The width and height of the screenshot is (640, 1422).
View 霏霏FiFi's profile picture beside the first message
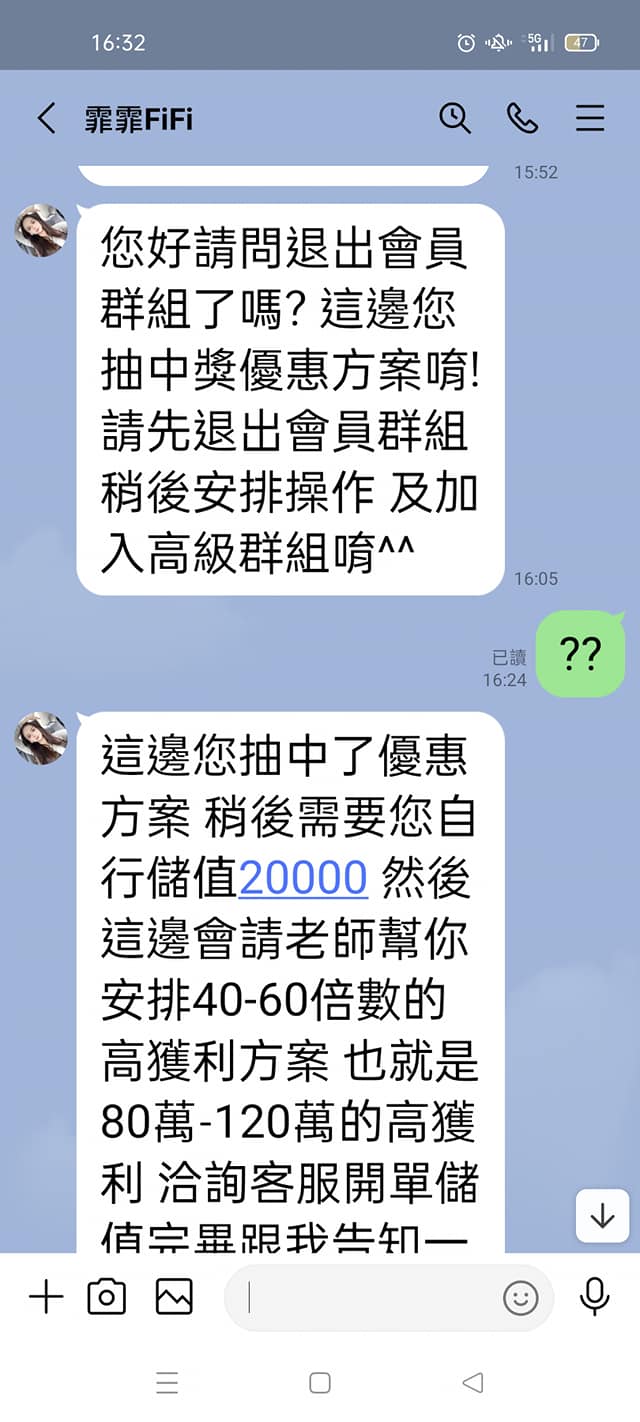(41, 230)
